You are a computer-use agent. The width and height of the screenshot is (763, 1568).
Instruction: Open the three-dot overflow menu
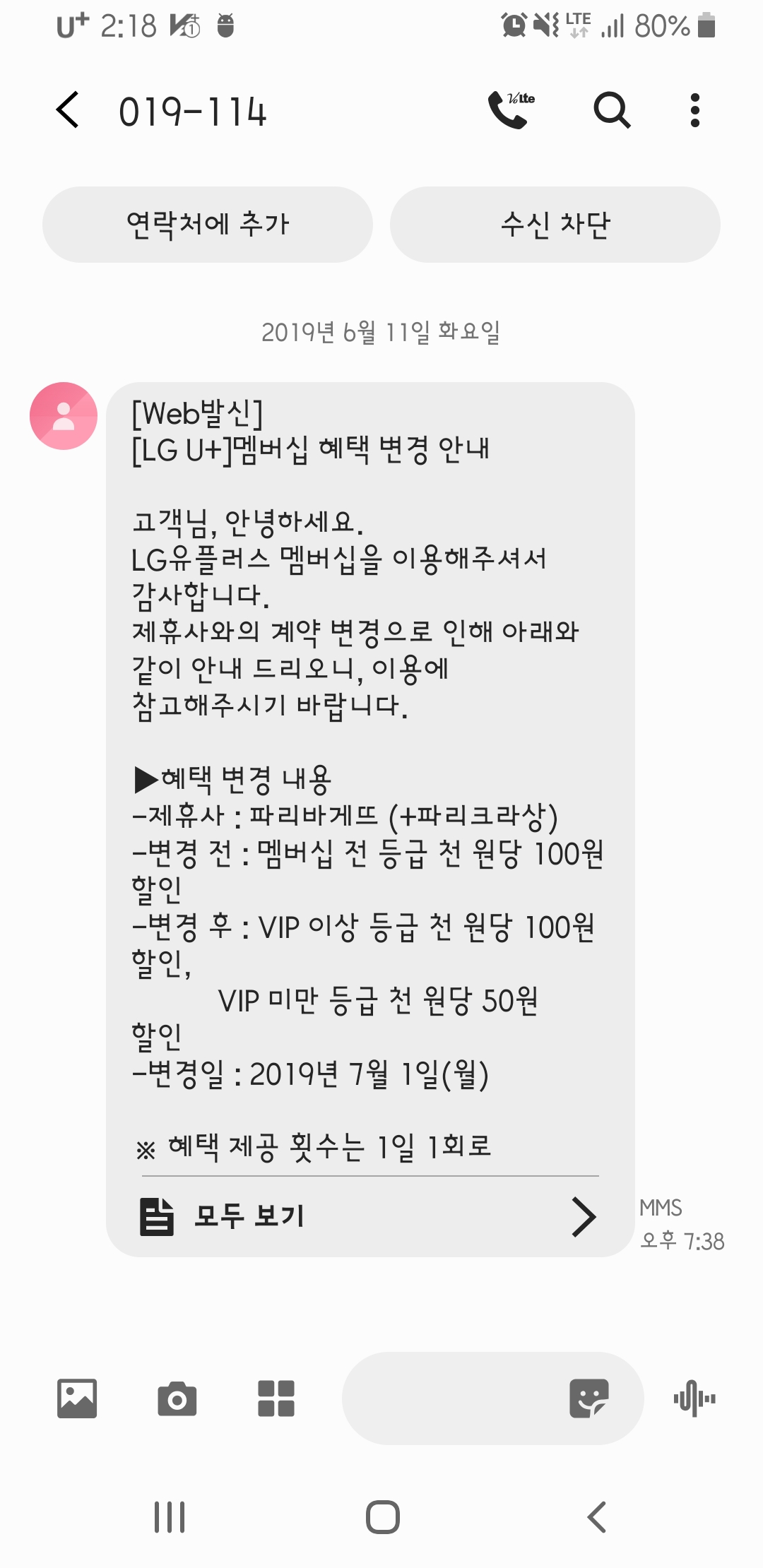click(695, 110)
